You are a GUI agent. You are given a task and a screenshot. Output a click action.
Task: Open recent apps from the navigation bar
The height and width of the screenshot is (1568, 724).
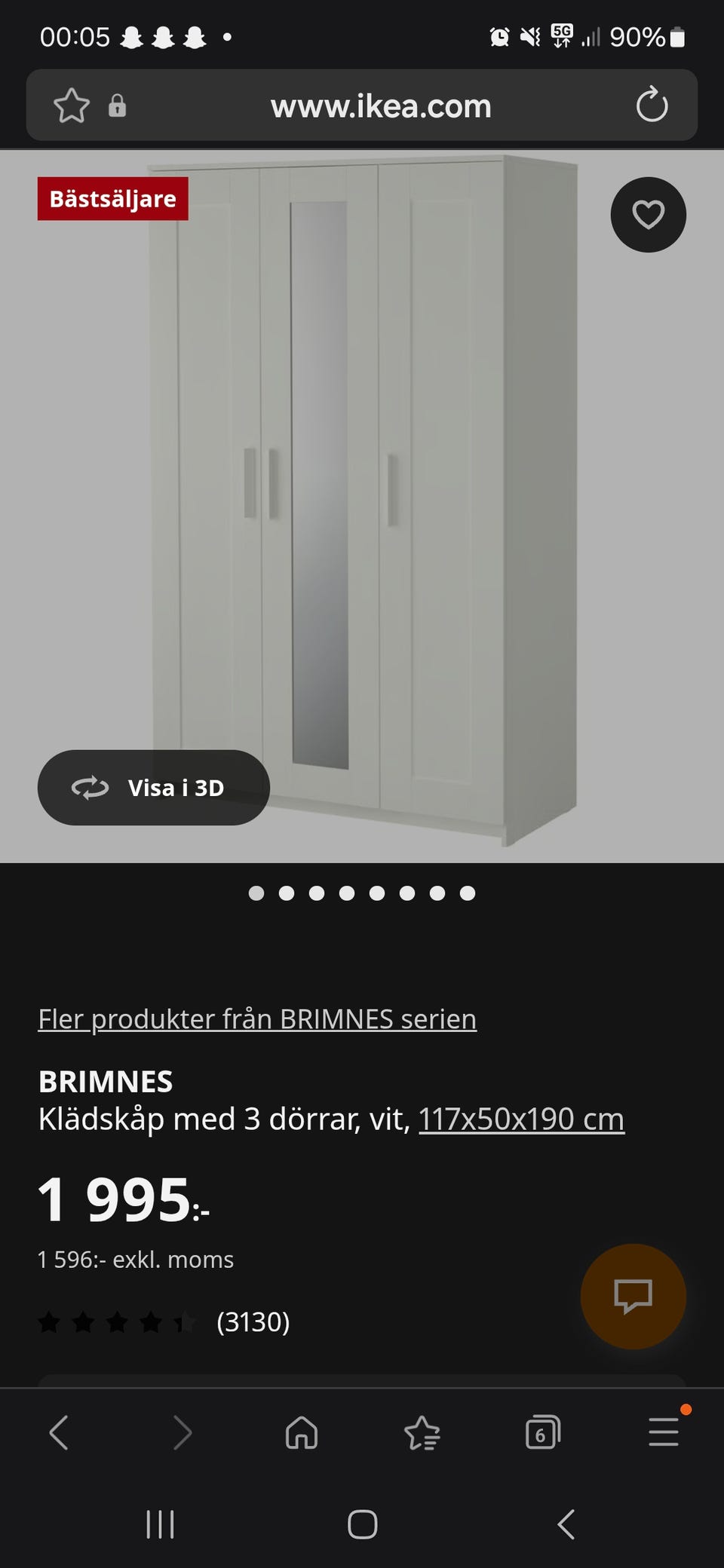[x=160, y=1524]
